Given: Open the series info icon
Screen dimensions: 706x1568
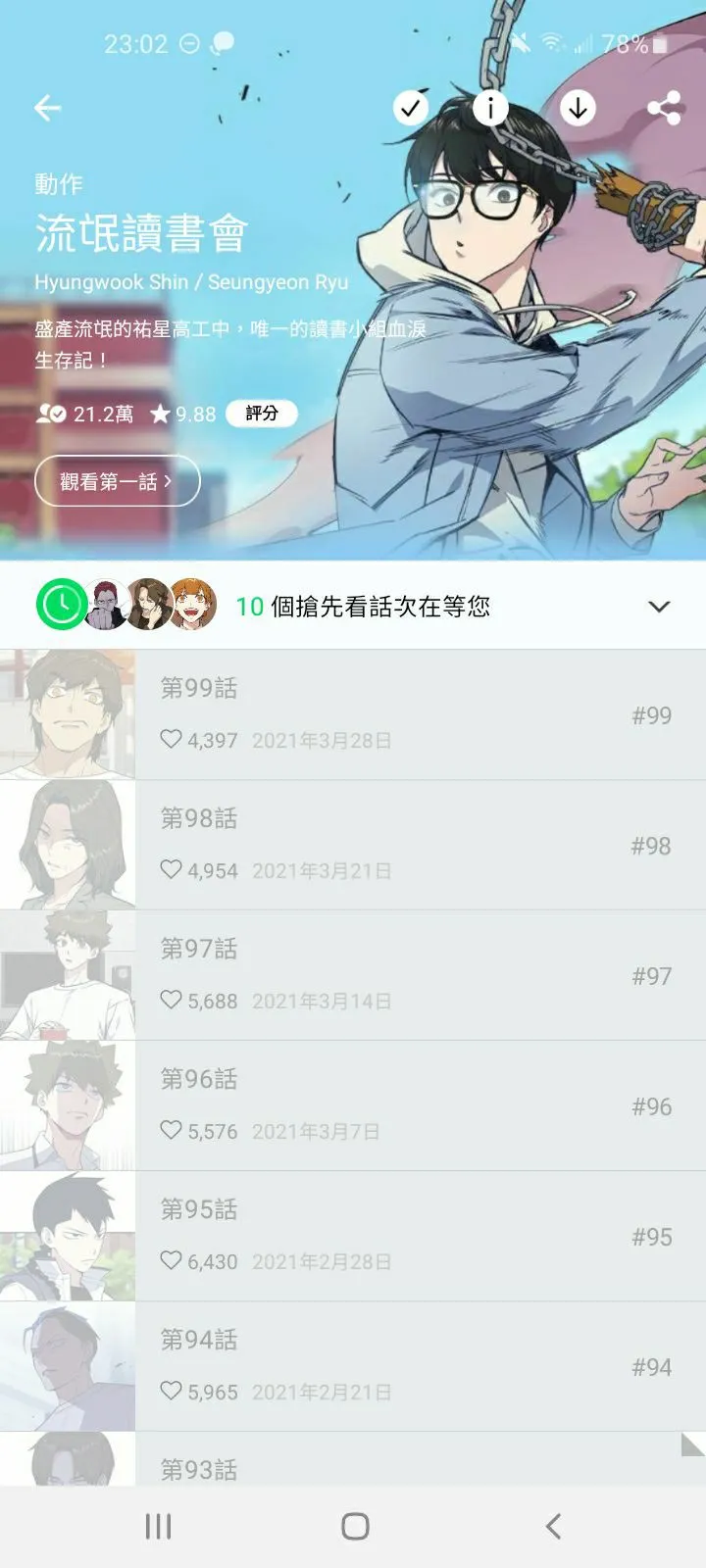Looking at the screenshot, I should tap(490, 108).
